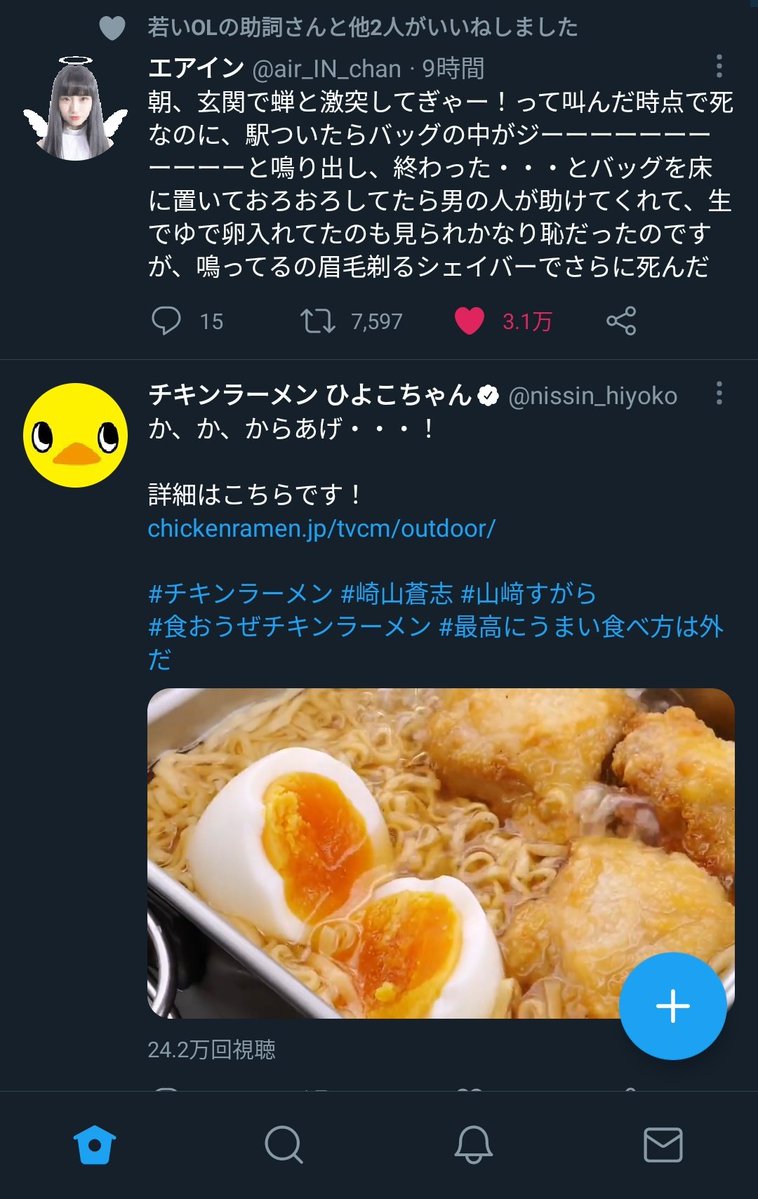
Task: Reply to エアイン's tweet
Action: coord(166,321)
